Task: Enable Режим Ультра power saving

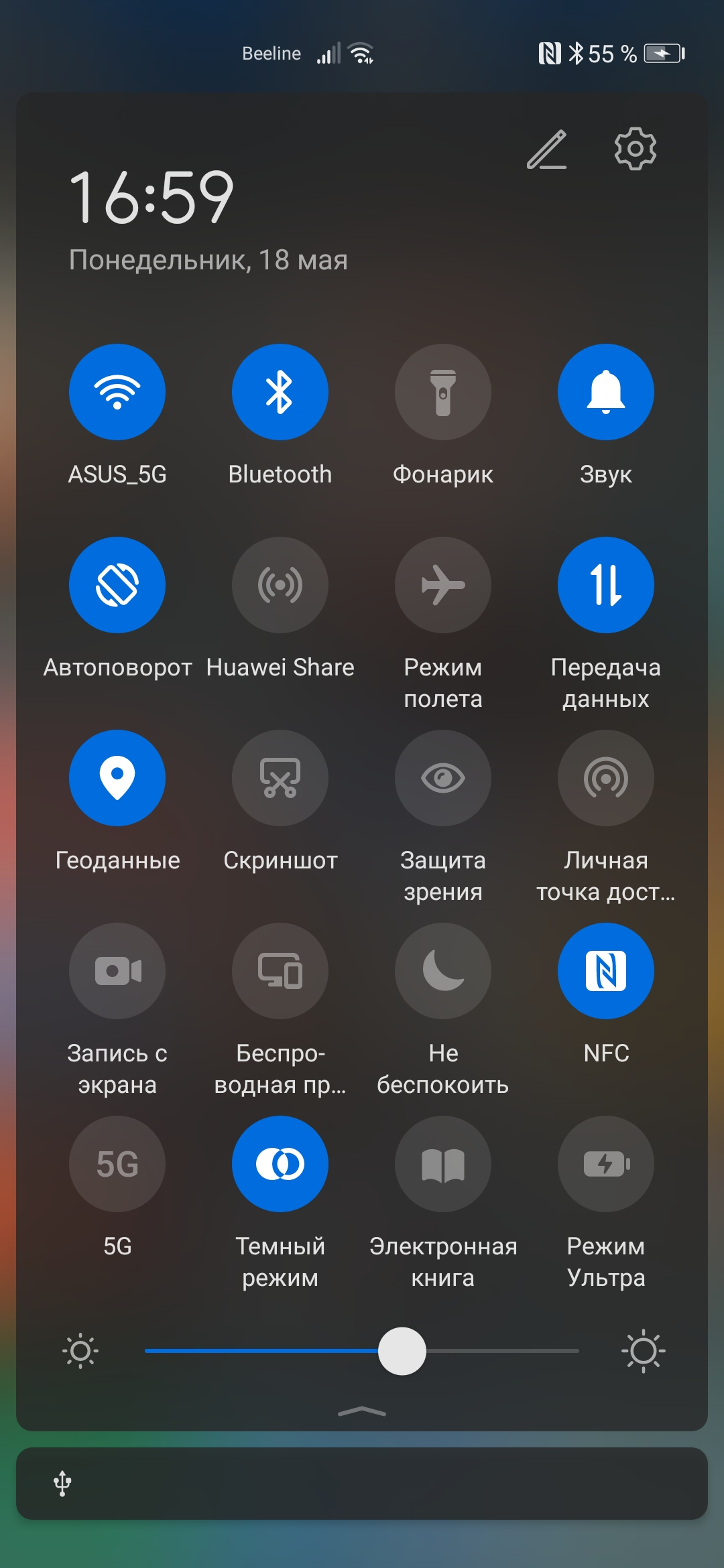Action: click(x=606, y=1164)
